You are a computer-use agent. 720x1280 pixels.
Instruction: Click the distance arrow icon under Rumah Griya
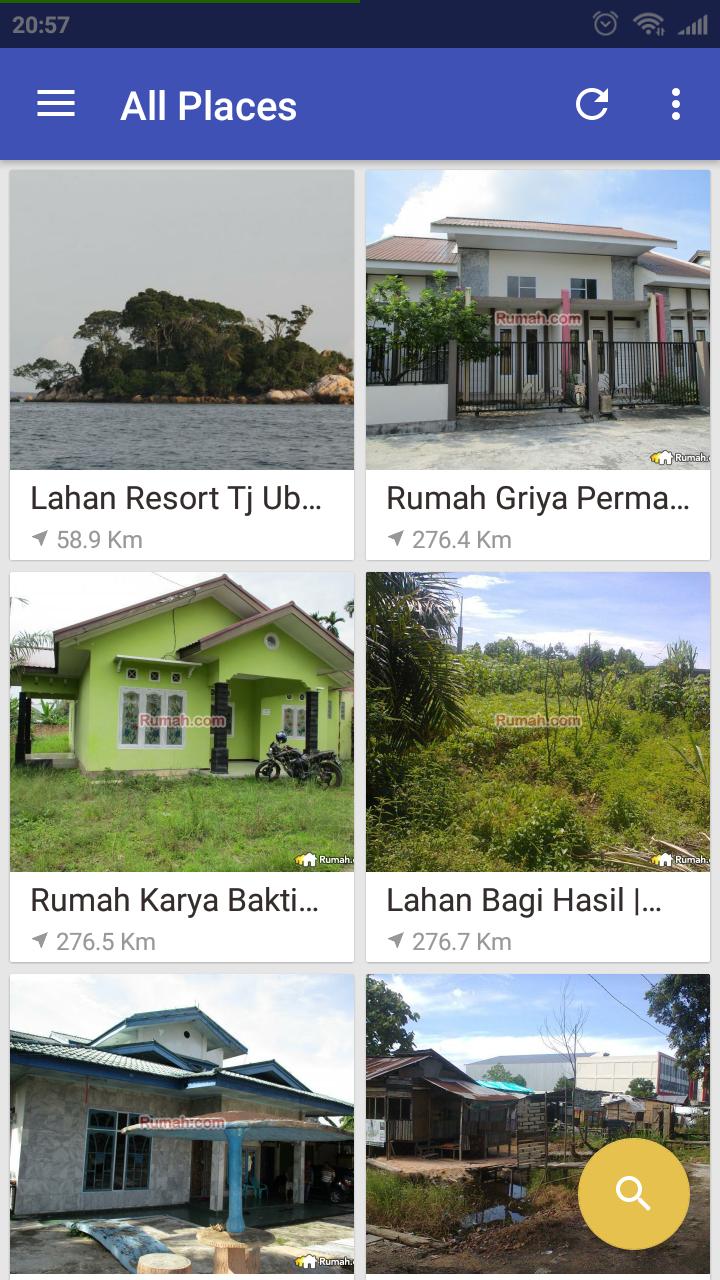click(x=396, y=539)
